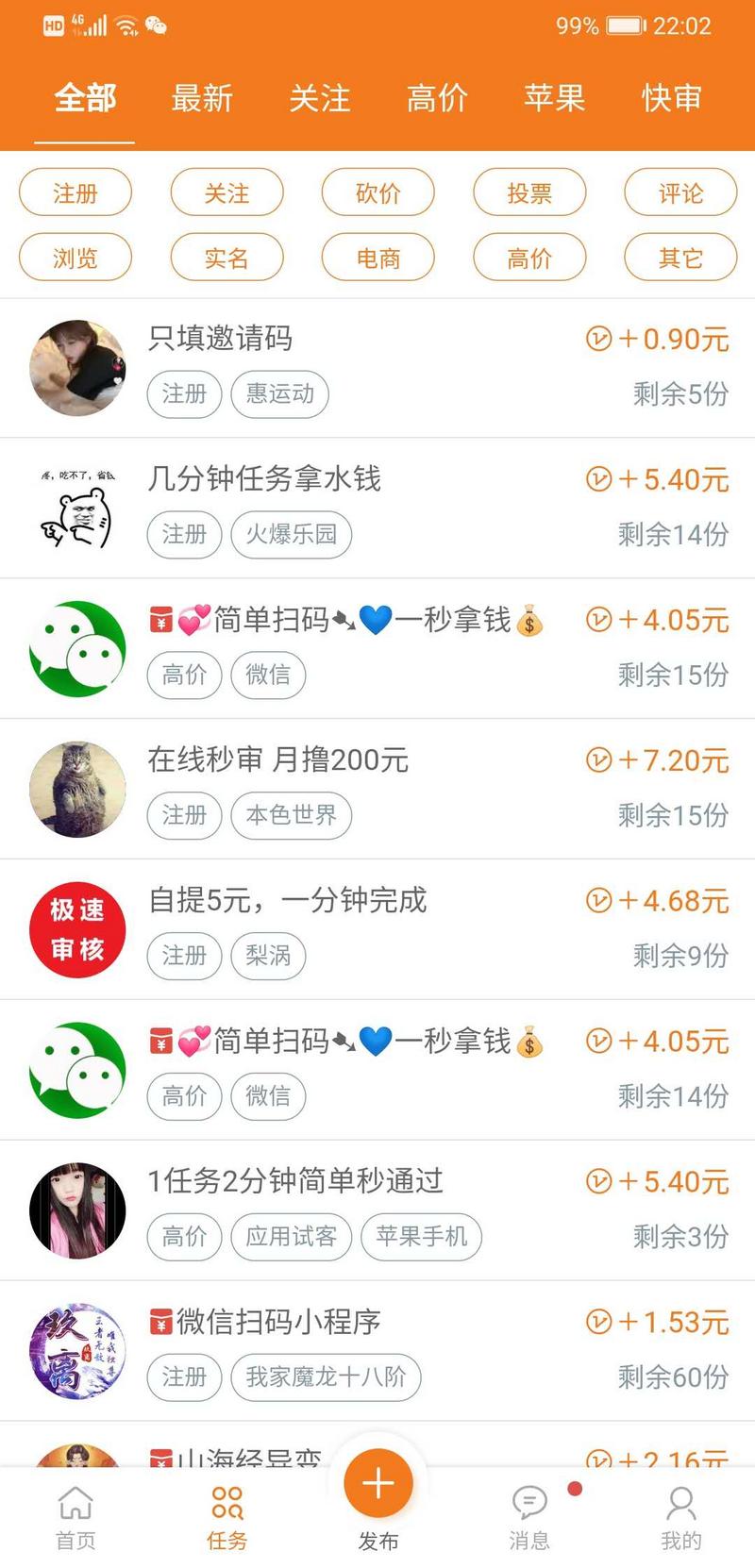This screenshot has height=1568, width=755.
Task: Open the 我的 profile tab
Action: coord(680,1515)
